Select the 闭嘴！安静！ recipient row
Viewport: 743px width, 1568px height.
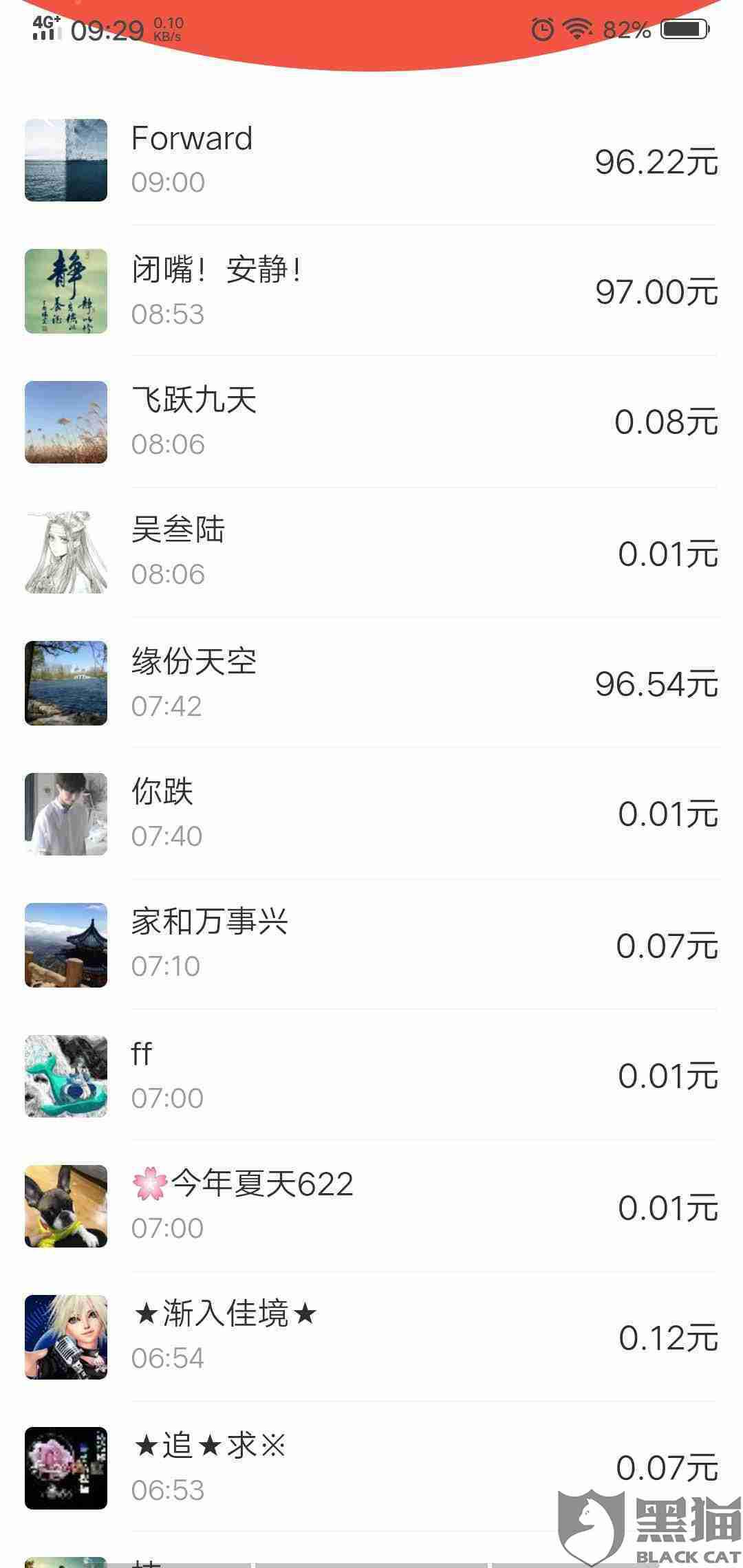click(x=371, y=291)
